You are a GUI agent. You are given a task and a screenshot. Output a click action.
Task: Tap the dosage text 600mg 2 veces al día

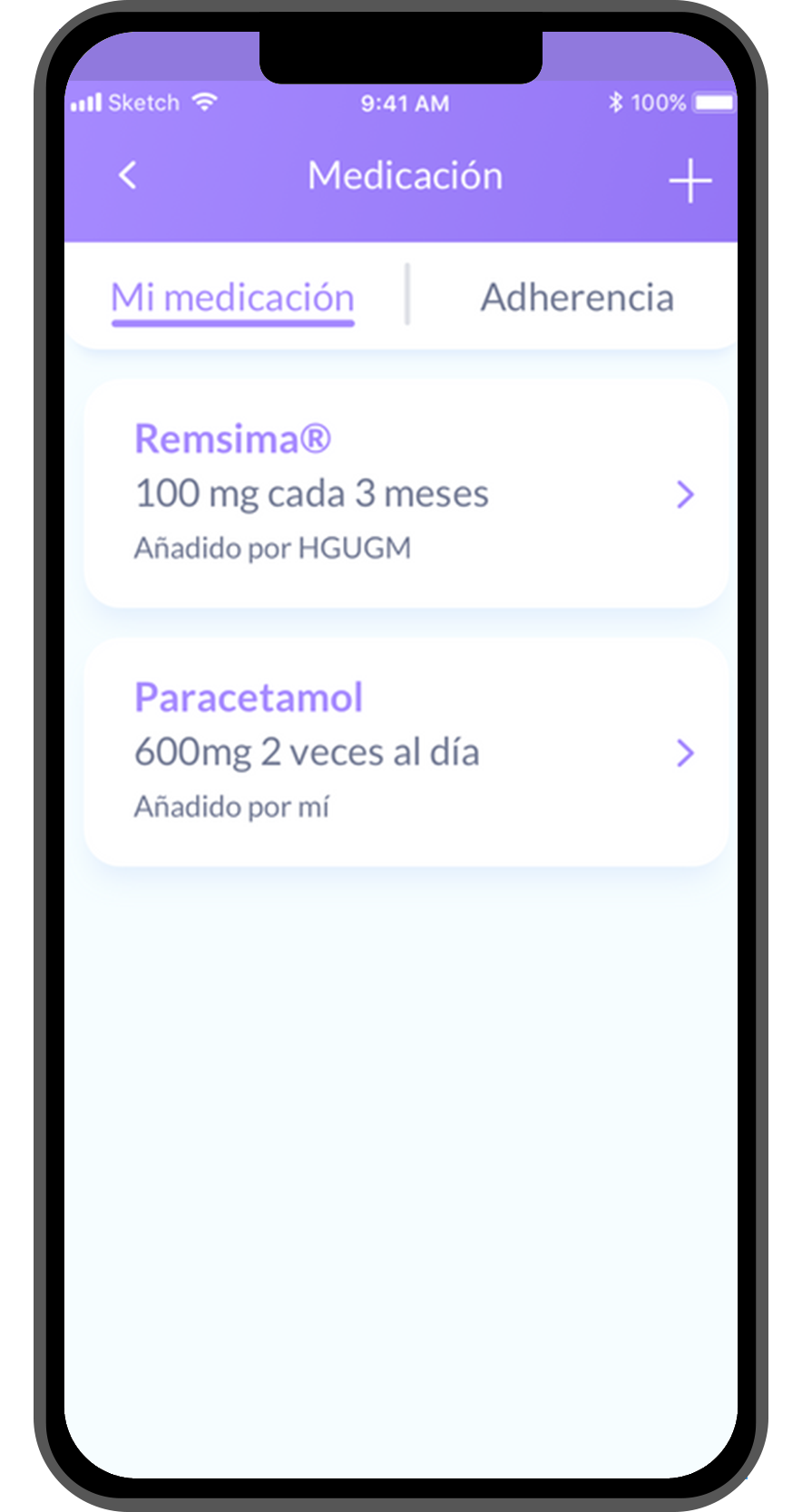click(308, 752)
